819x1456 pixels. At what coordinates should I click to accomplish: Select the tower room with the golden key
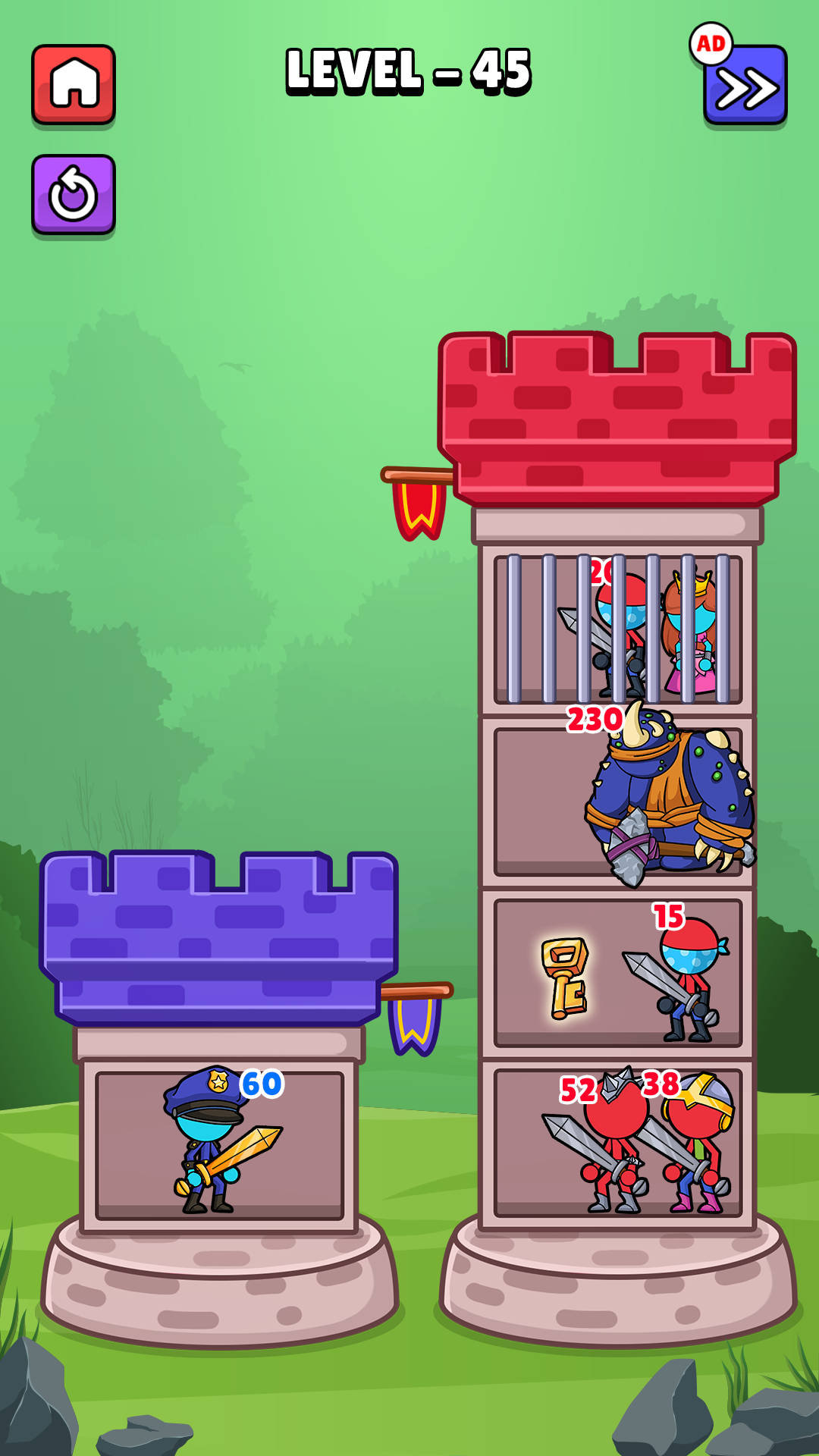pyautogui.click(x=617, y=973)
